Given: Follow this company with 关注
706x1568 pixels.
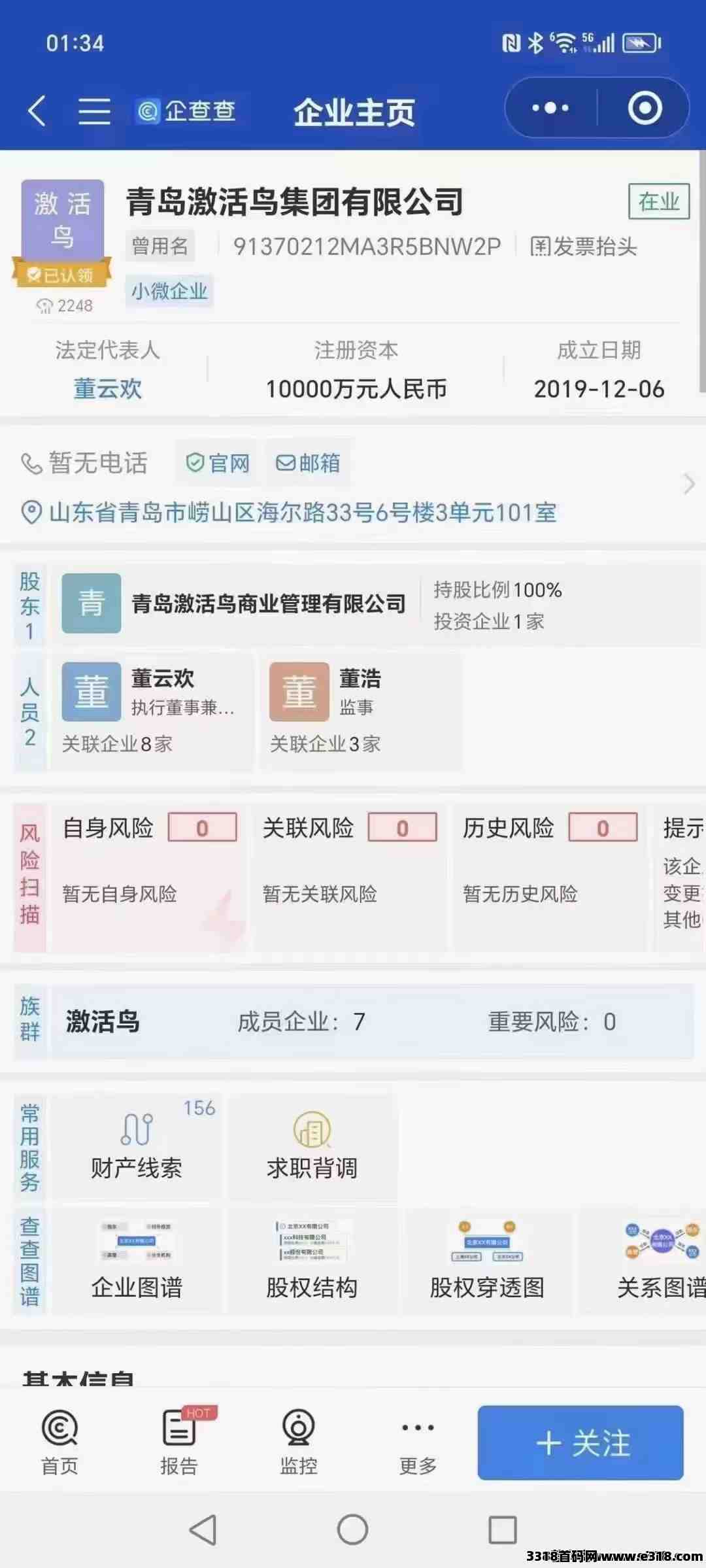Looking at the screenshot, I should pos(580,1442).
